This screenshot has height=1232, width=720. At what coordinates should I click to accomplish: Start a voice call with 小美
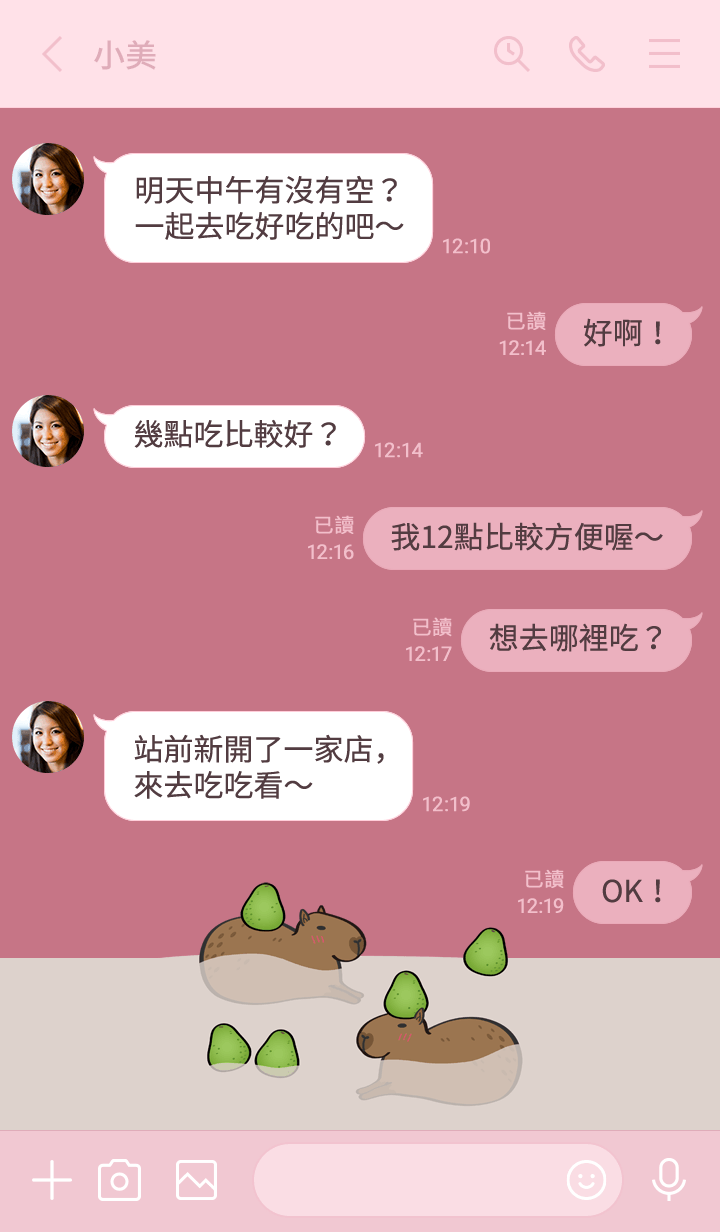tap(587, 54)
